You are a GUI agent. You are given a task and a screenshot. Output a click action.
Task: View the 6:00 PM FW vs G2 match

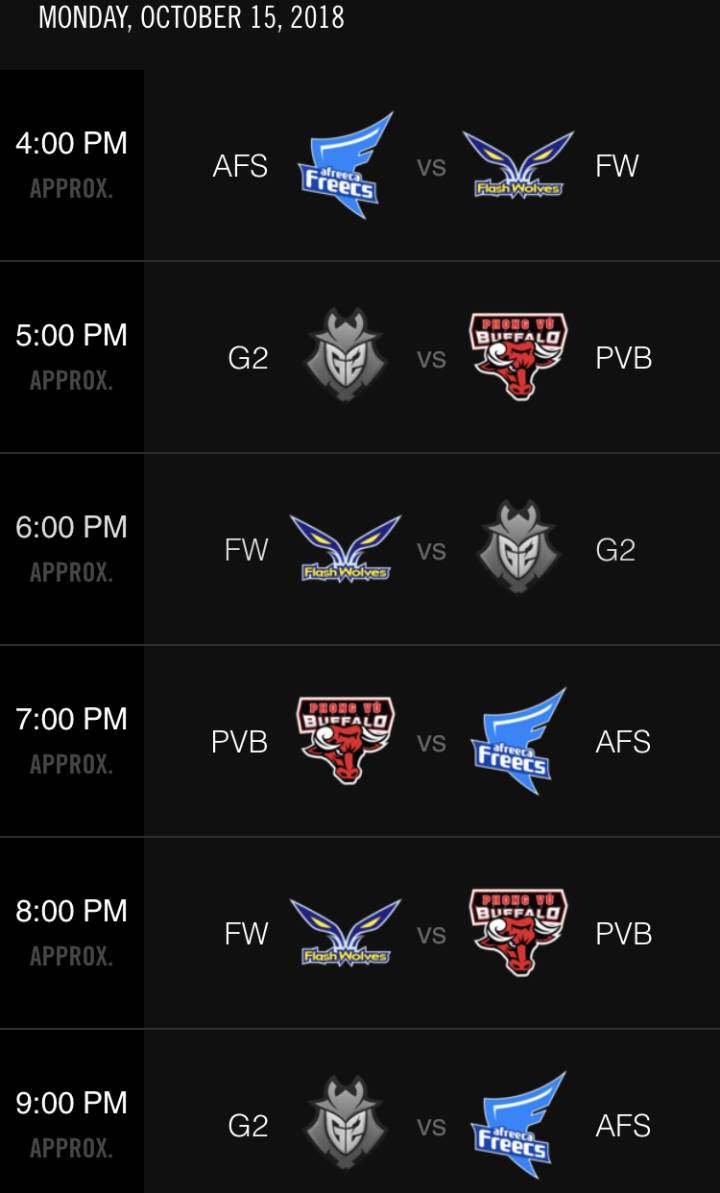pyautogui.click(x=431, y=550)
